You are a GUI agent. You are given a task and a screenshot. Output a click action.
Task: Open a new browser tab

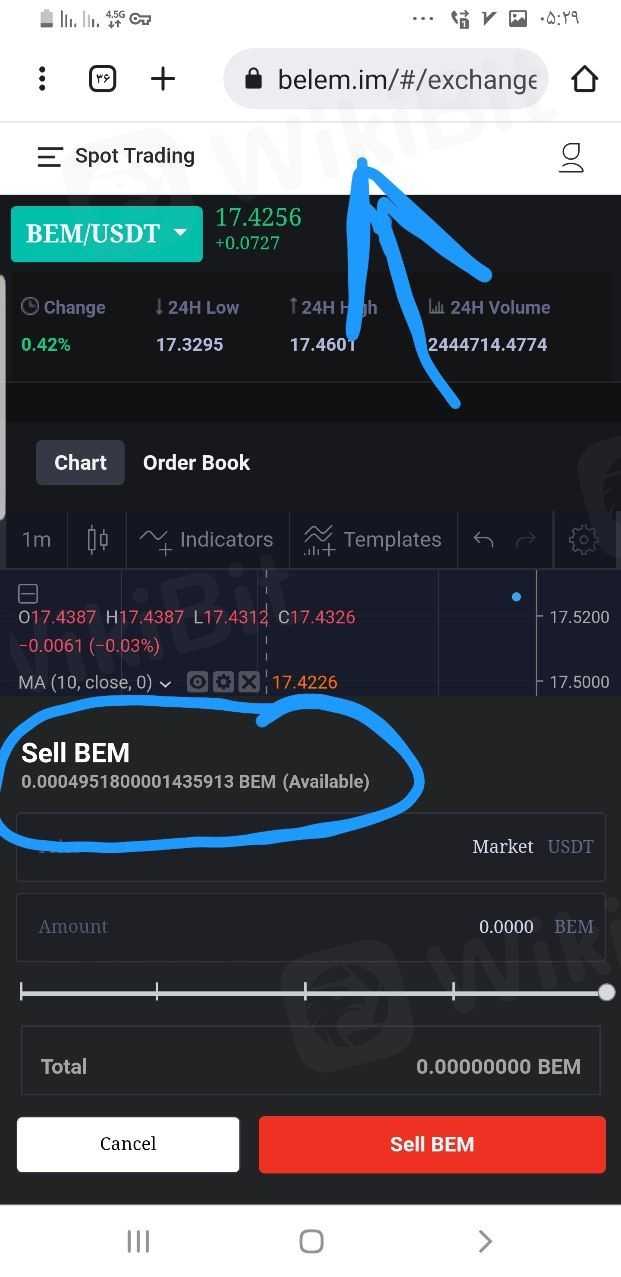coord(162,79)
